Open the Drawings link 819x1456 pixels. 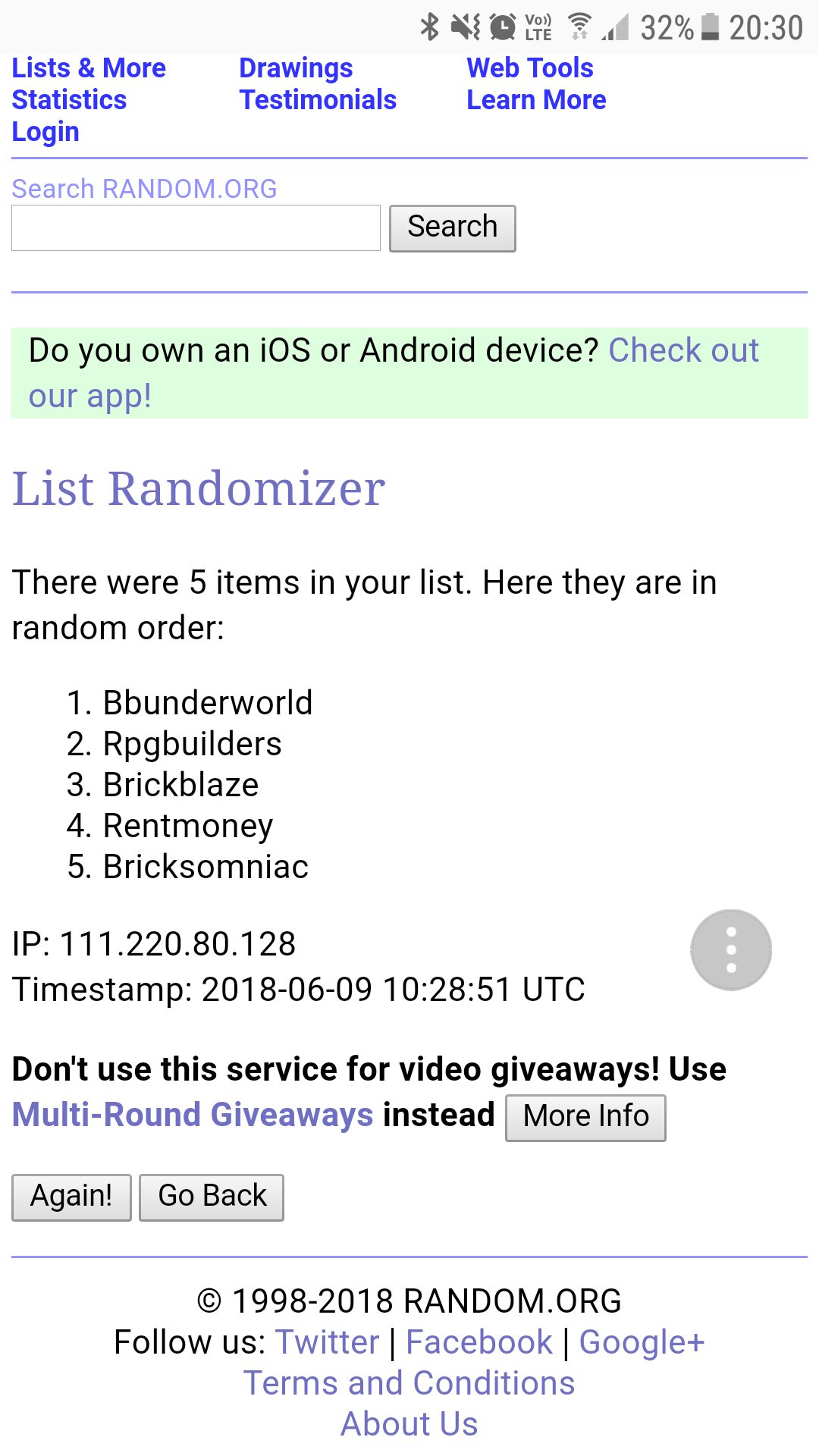click(296, 68)
